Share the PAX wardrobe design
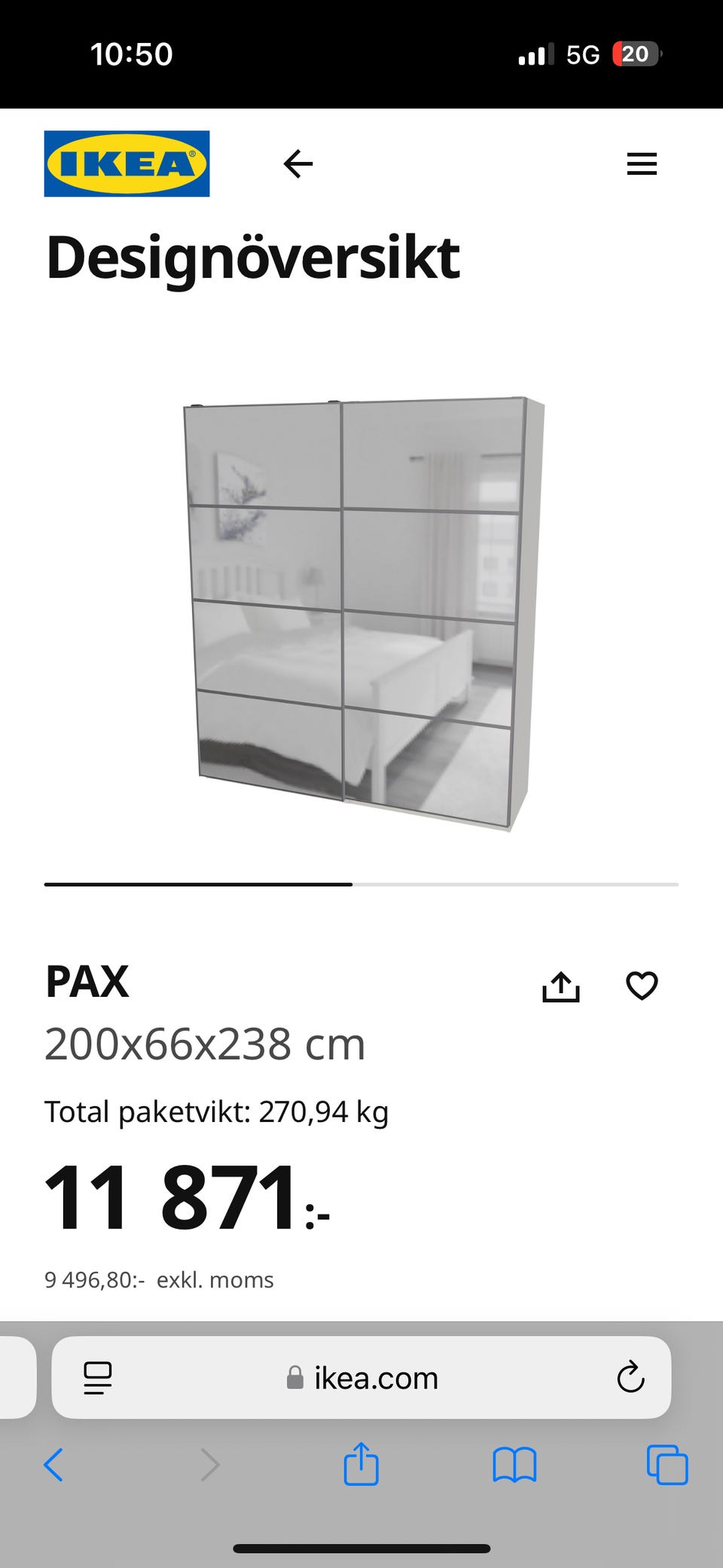This screenshot has height=1568, width=723. (561, 986)
